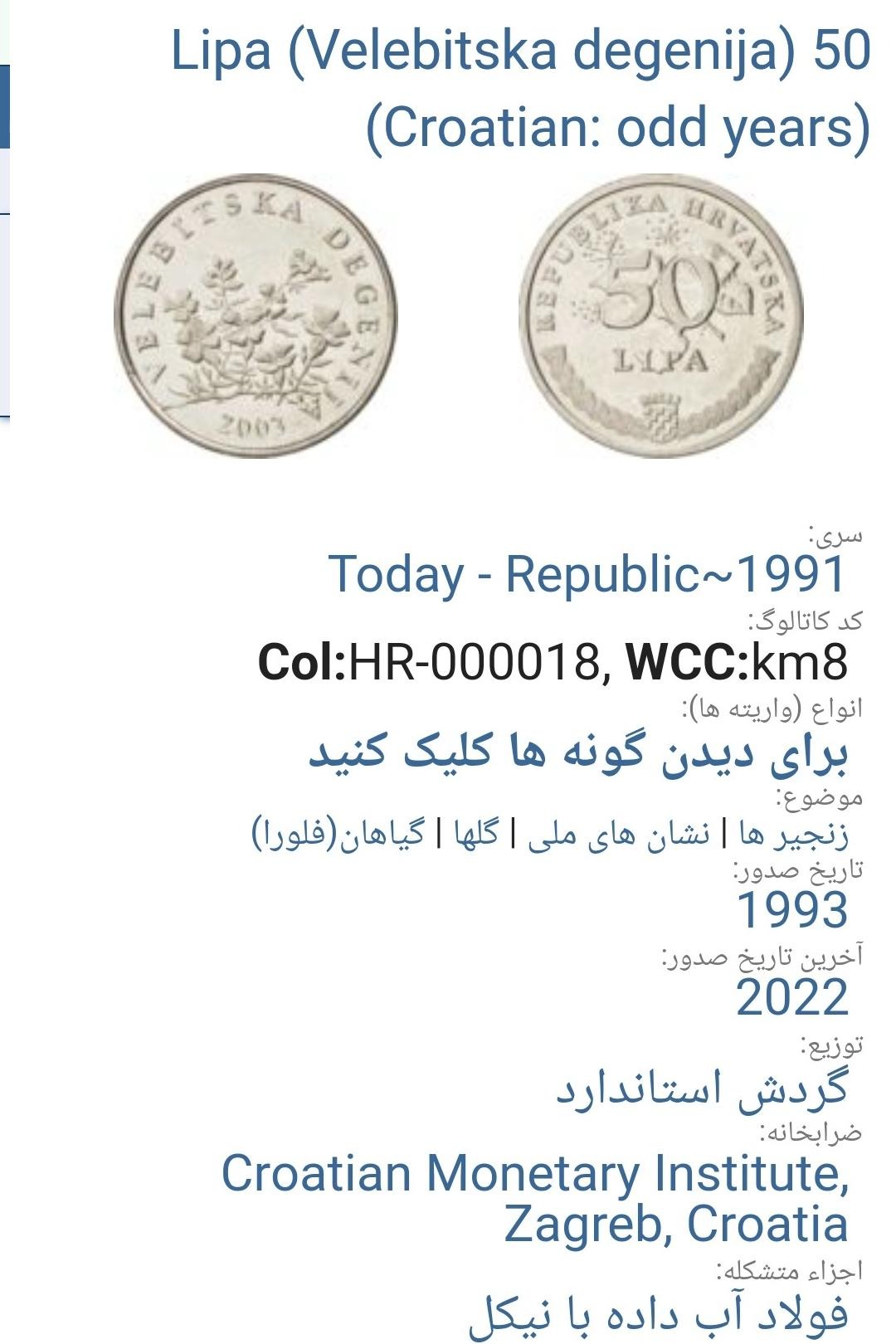Tap the Persian link to view coin variants

578,753
